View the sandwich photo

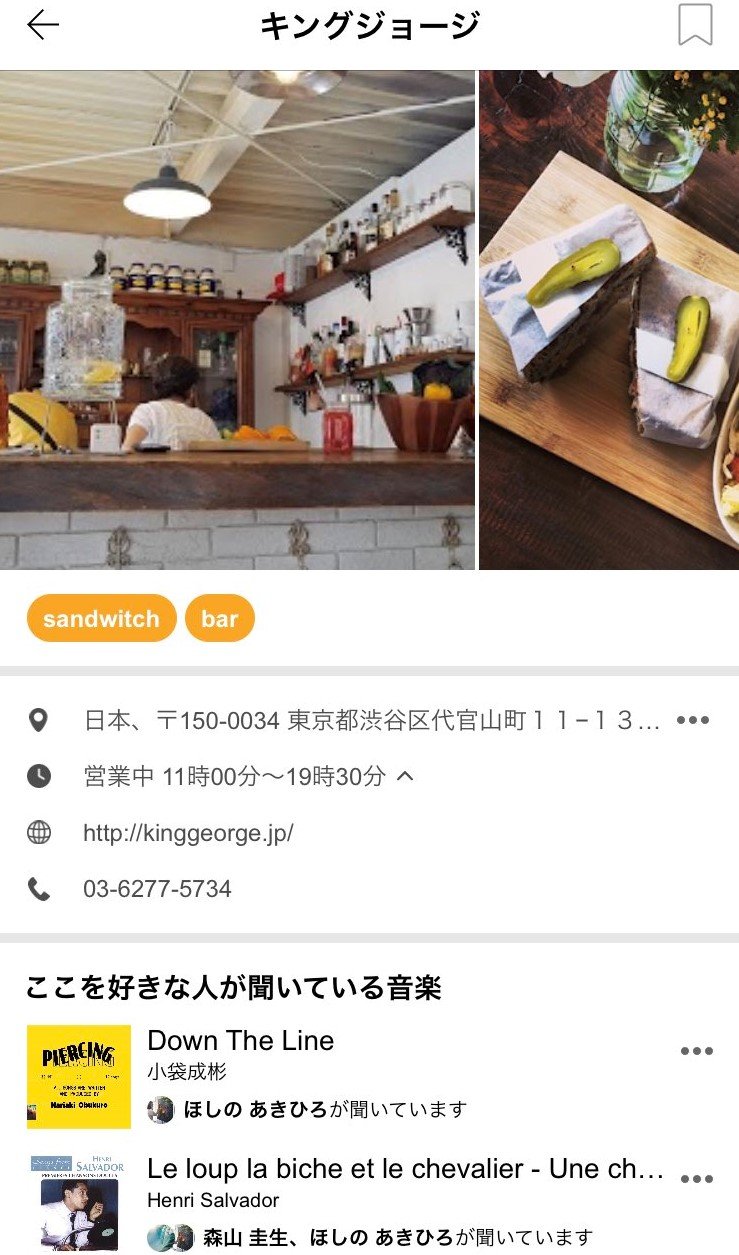tap(608, 320)
